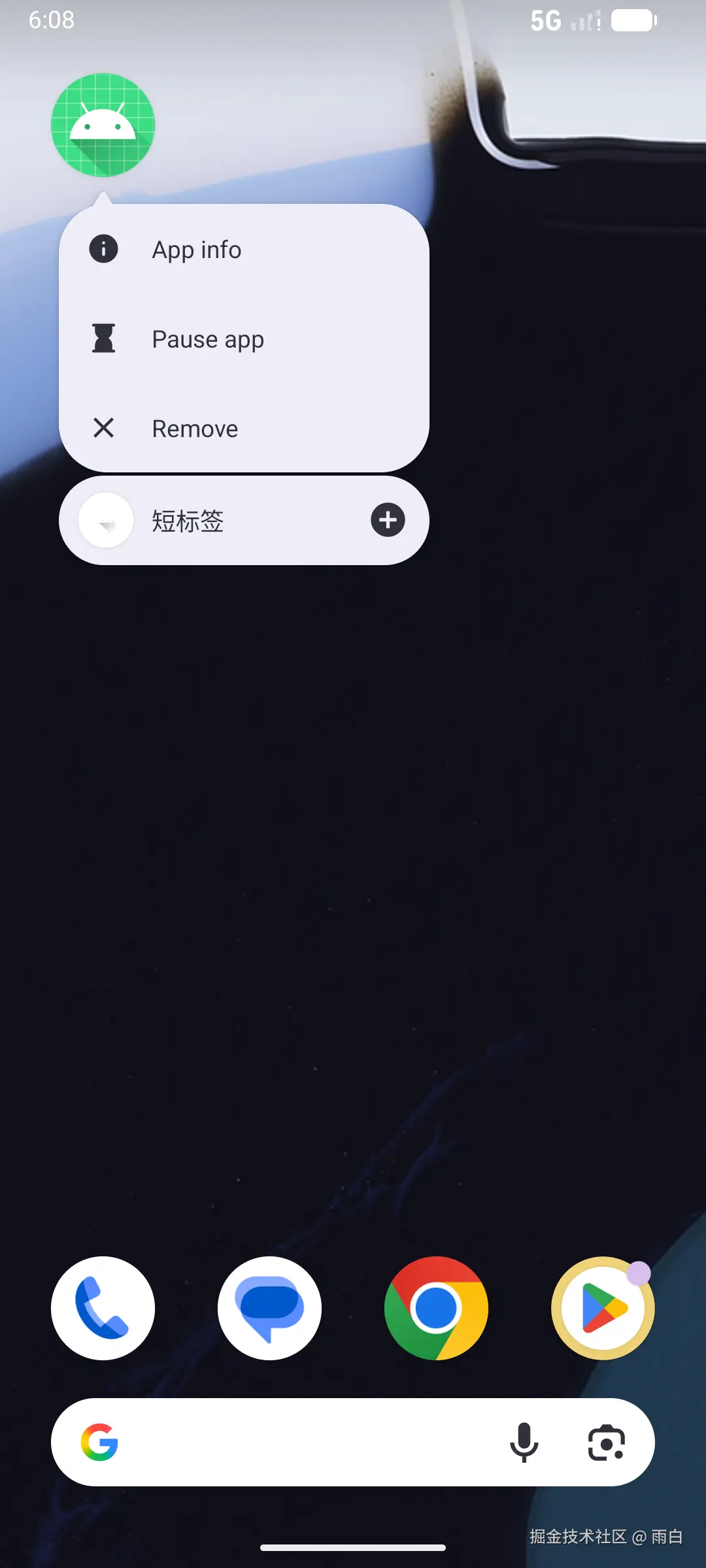Open the Messages app
706x1568 pixels.
tap(269, 1308)
